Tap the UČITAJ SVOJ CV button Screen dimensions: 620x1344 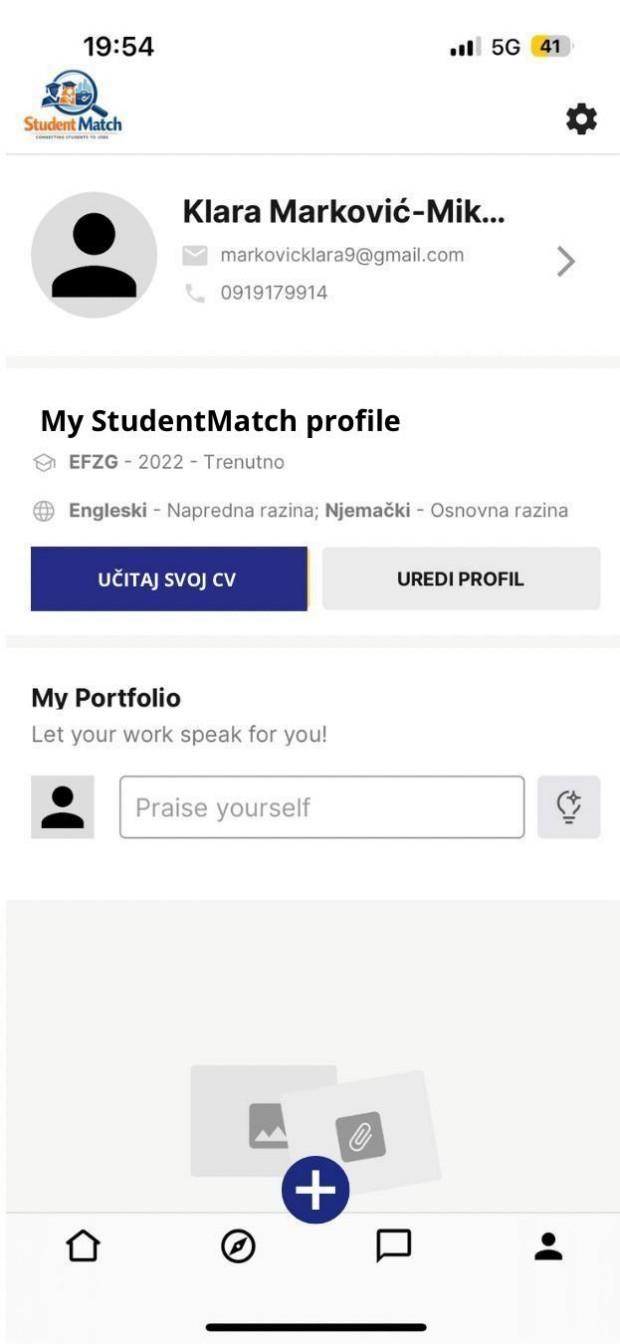(x=168, y=579)
